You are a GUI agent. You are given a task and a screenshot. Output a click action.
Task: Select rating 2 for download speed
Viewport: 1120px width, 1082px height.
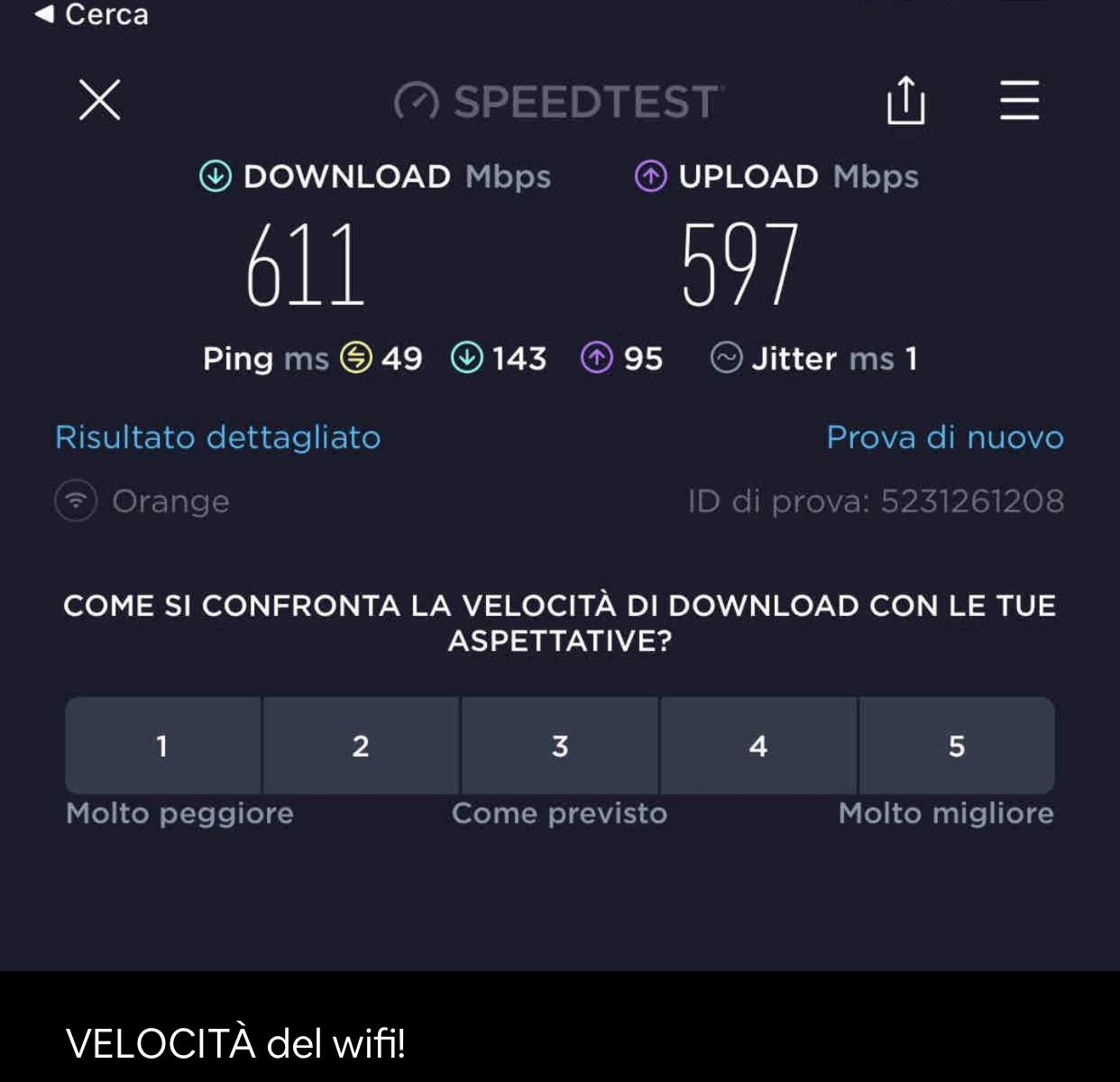(361, 746)
